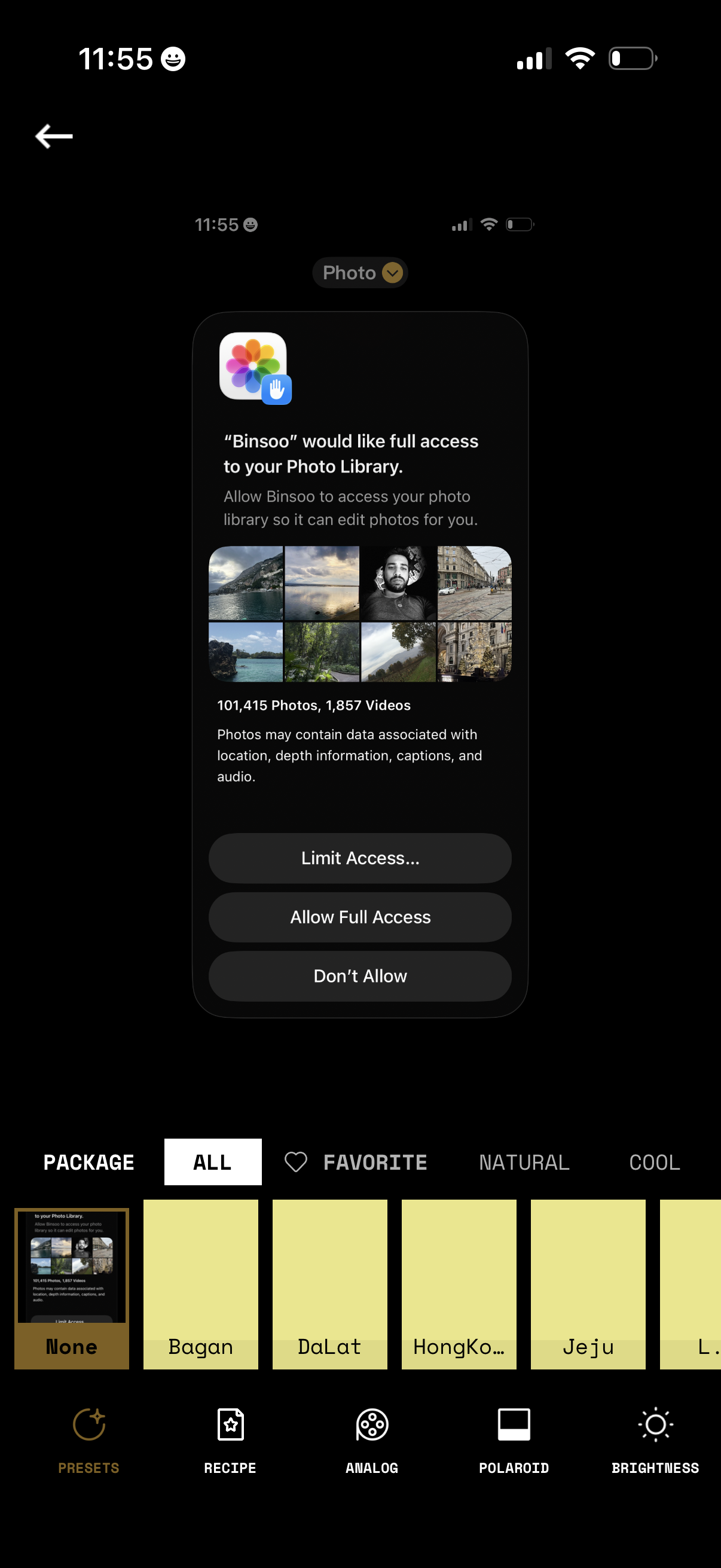Go back using the arrow icon
Image resolution: width=721 pixels, height=1568 pixels.
pyautogui.click(x=54, y=136)
